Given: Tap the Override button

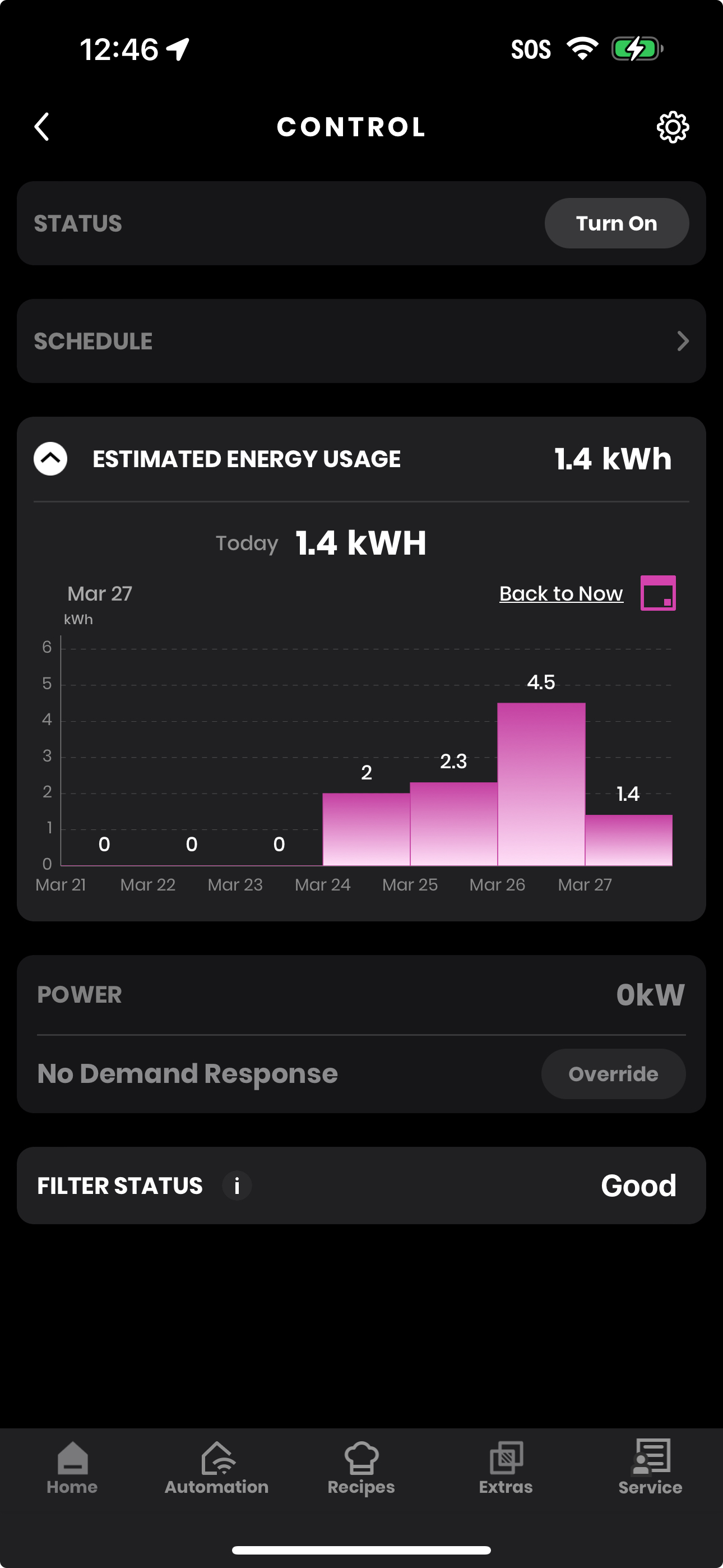Looking at the screenshot, I should click(614, 1074).
